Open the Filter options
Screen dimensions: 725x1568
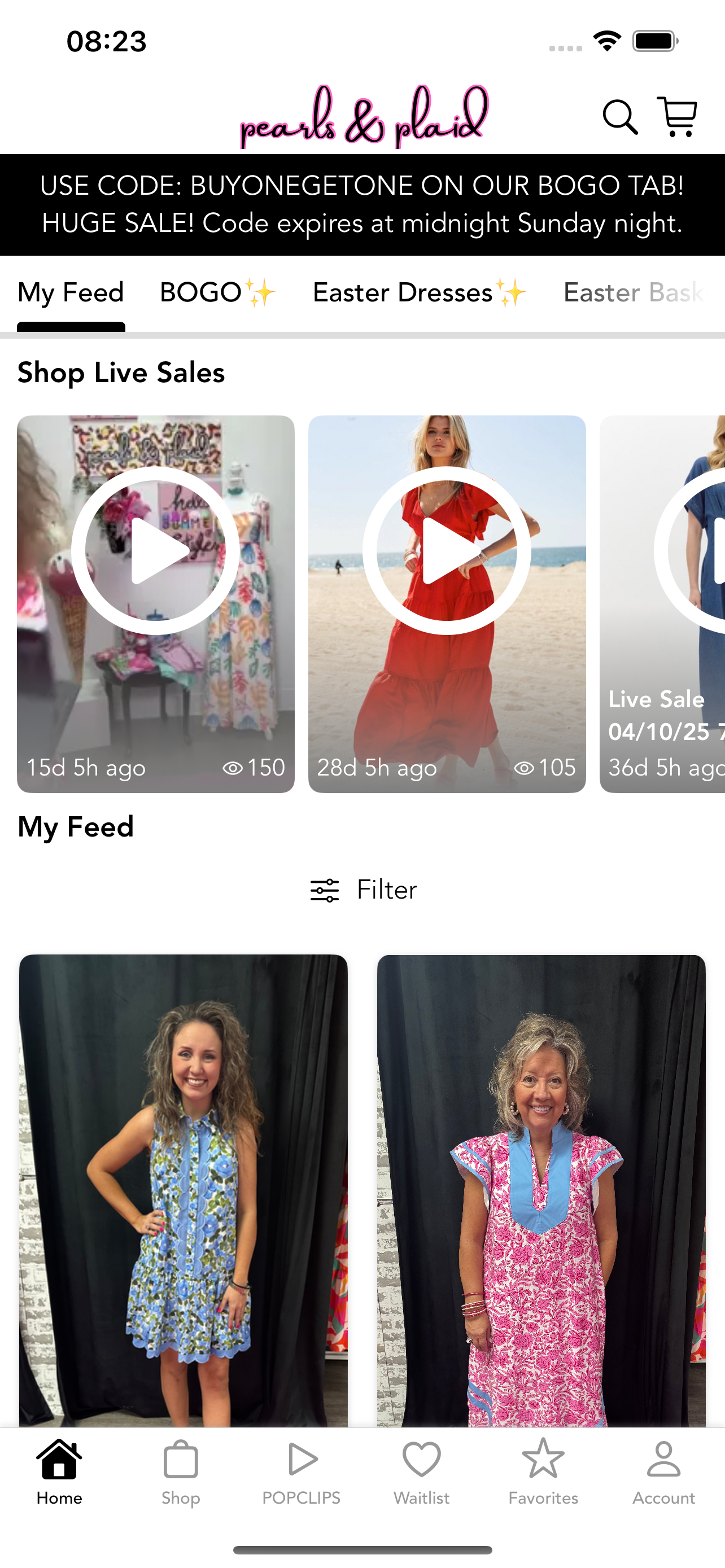363,890
